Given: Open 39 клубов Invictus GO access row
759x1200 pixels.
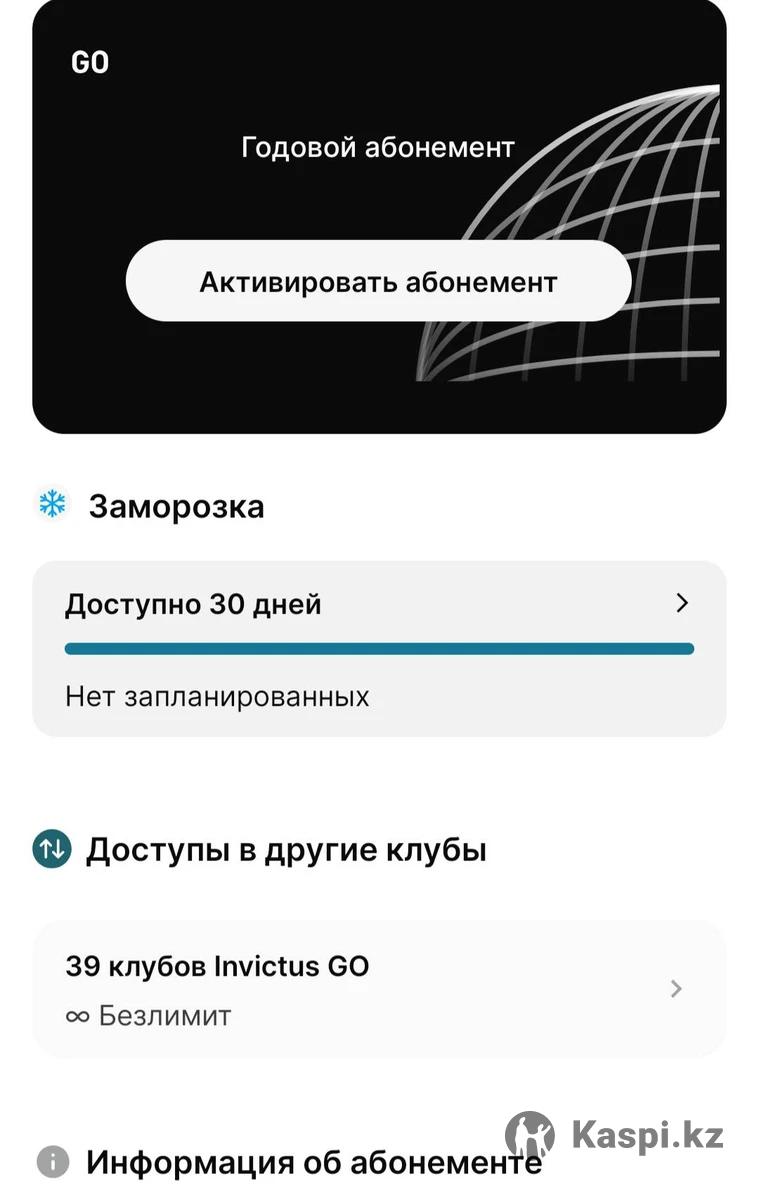Looking at the screenshot, I should click(378, 989).
